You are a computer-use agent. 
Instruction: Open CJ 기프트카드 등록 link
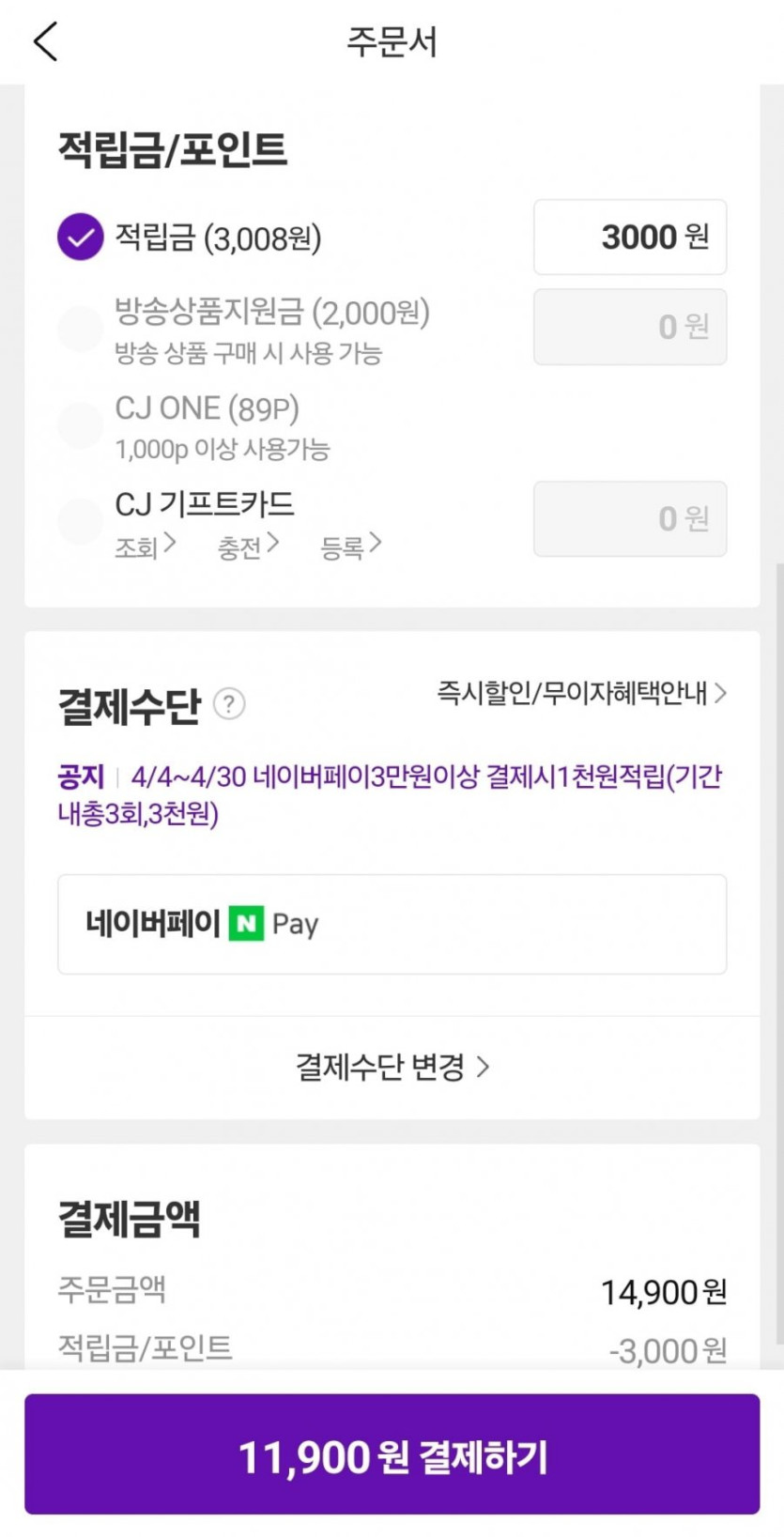(x=350, y=546)
